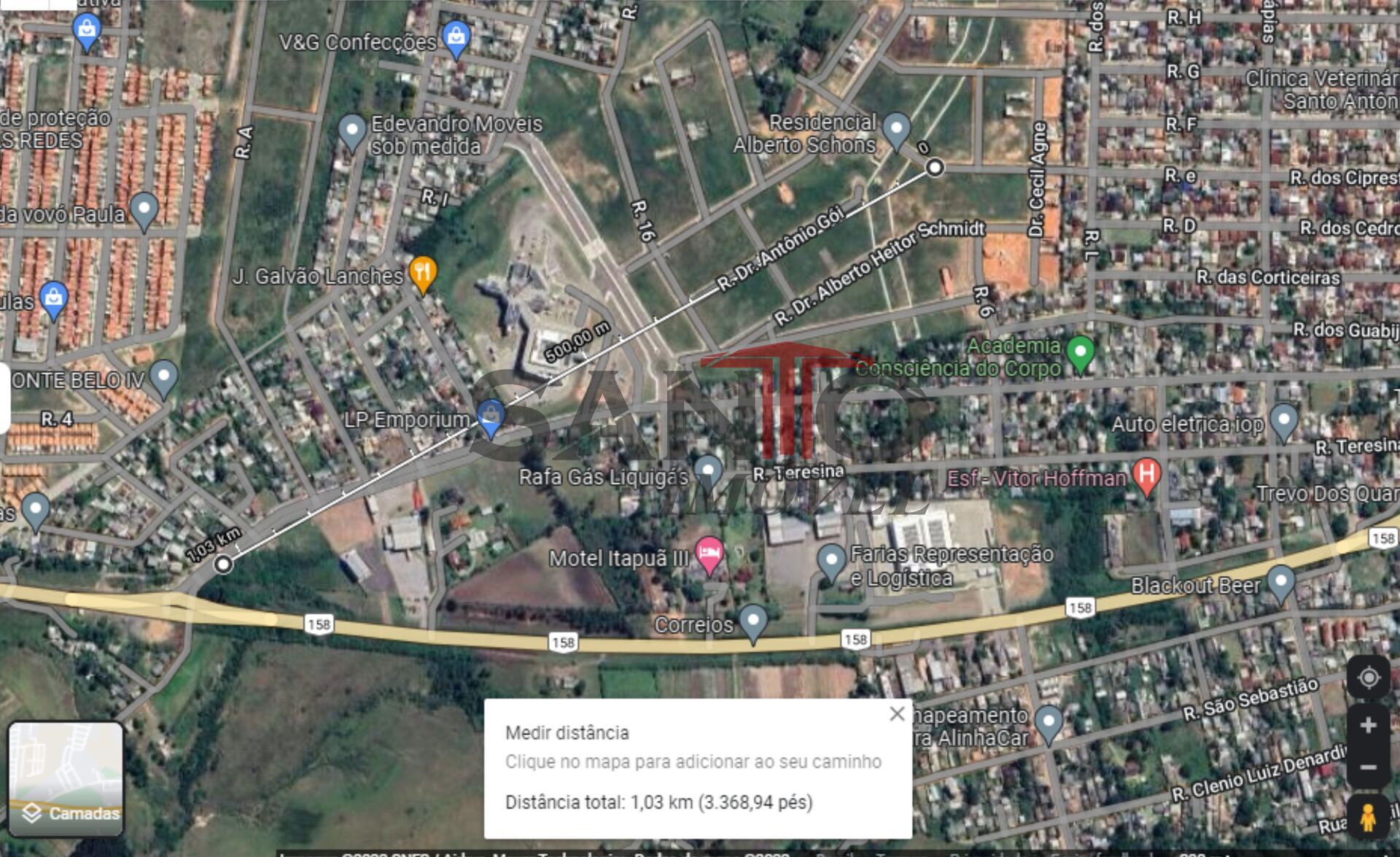This screenshot has width=1400, height=857.
Task: Close the Medir distância dialog
Action: click(x=897, y=714)
